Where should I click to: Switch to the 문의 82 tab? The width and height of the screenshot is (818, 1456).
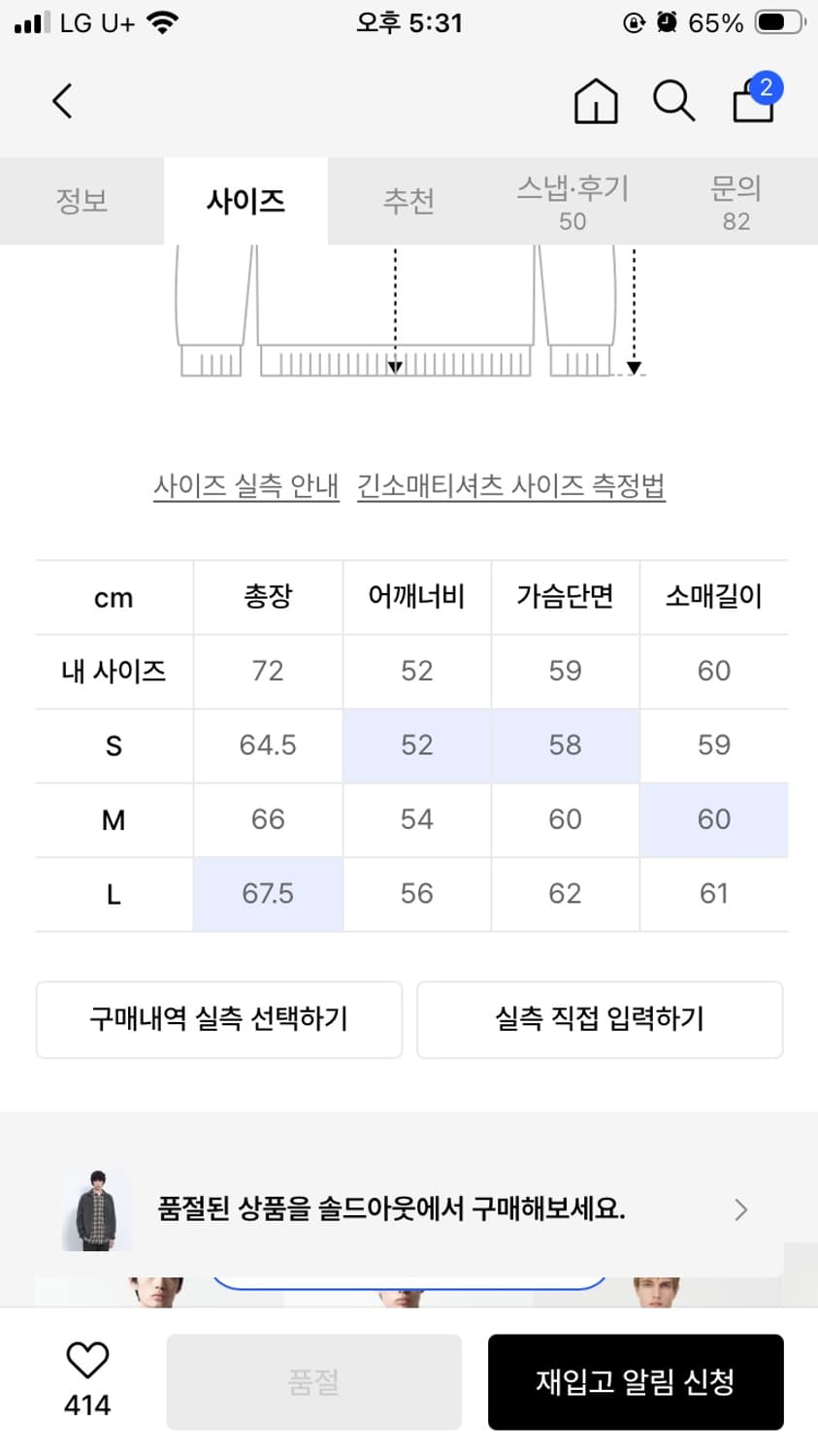736,201
